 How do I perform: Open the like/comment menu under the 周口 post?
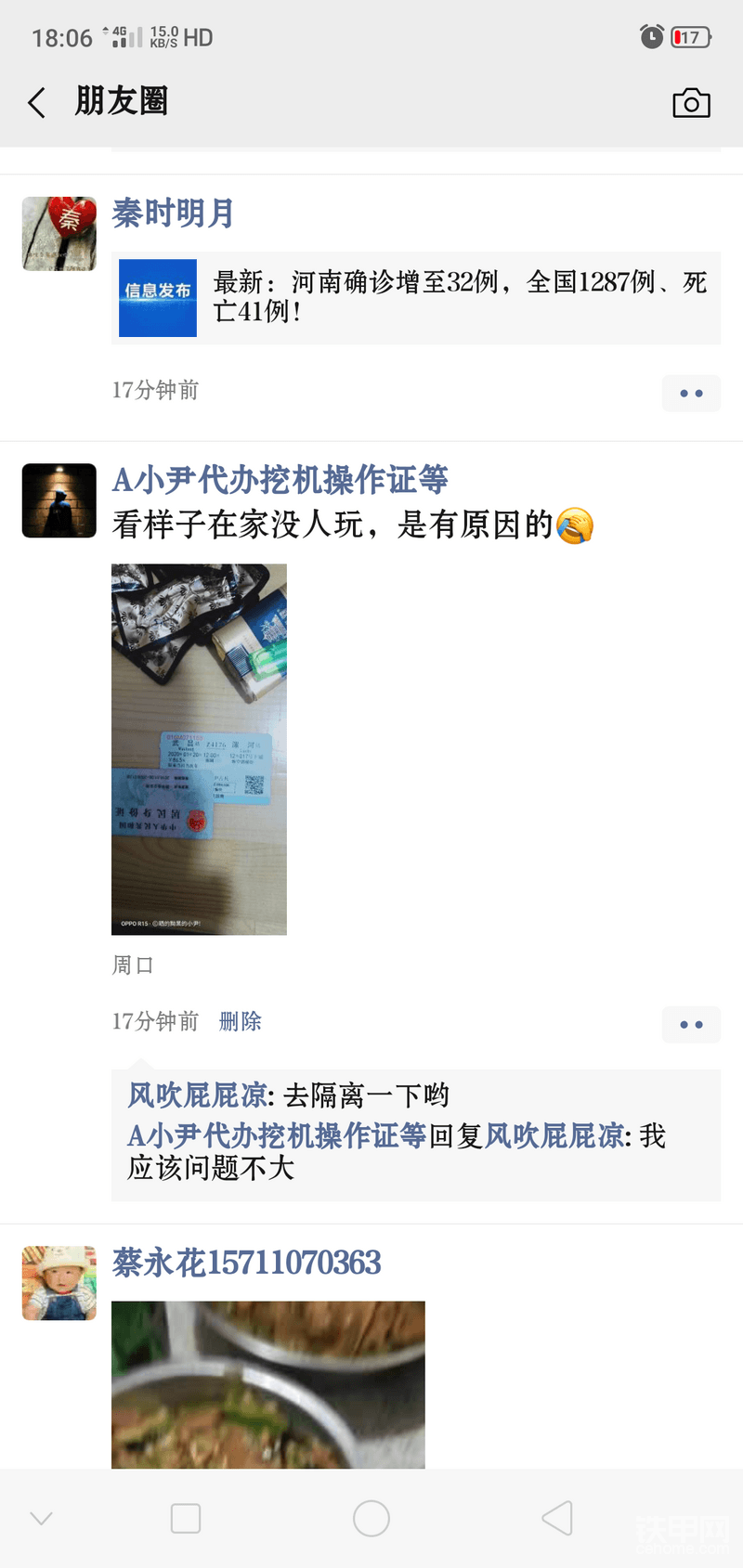point(691,1025)
